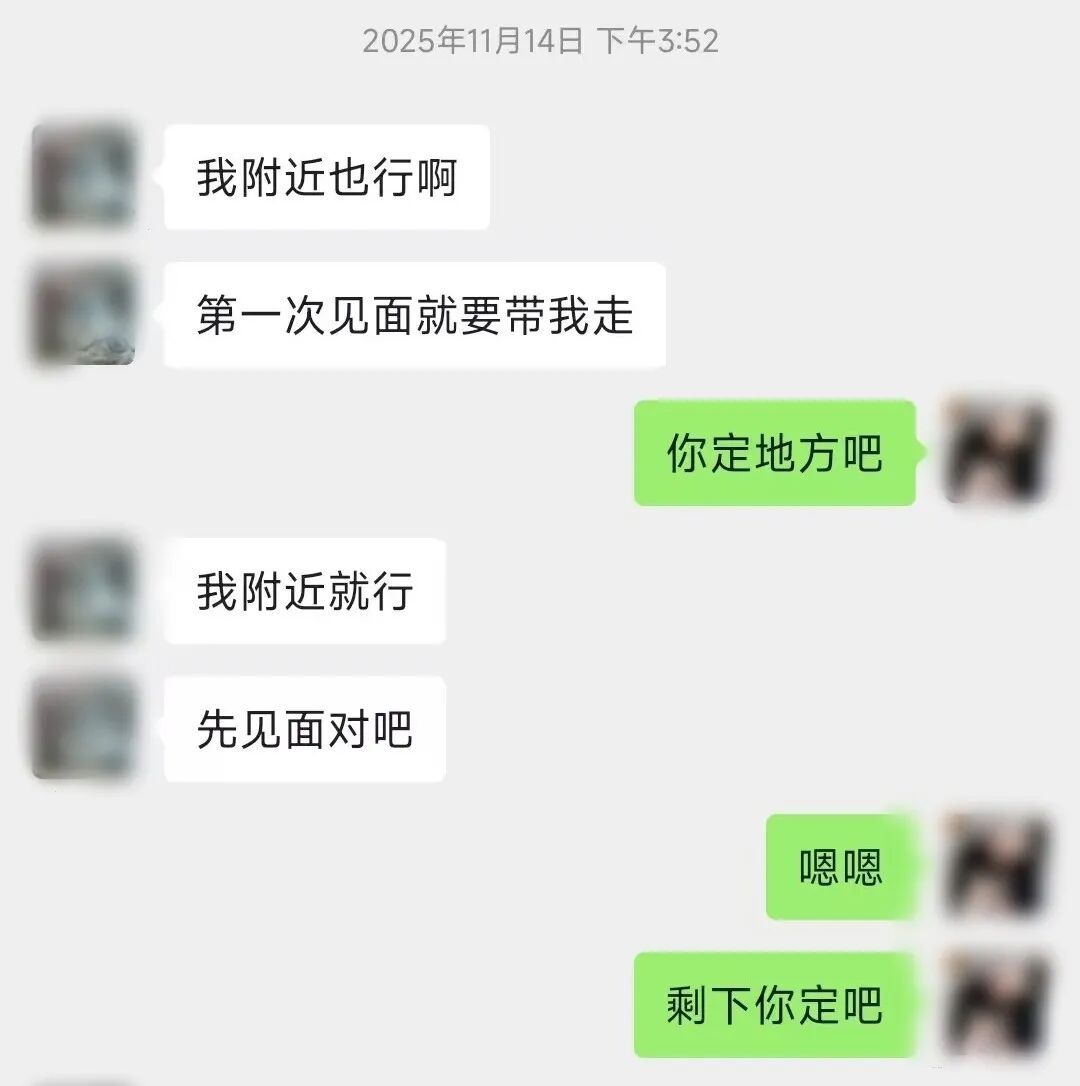Select the bubble "第一次见面就要带我走"
The width and height of the screenshot is (1080, 1086).
[x=415, y=316]
